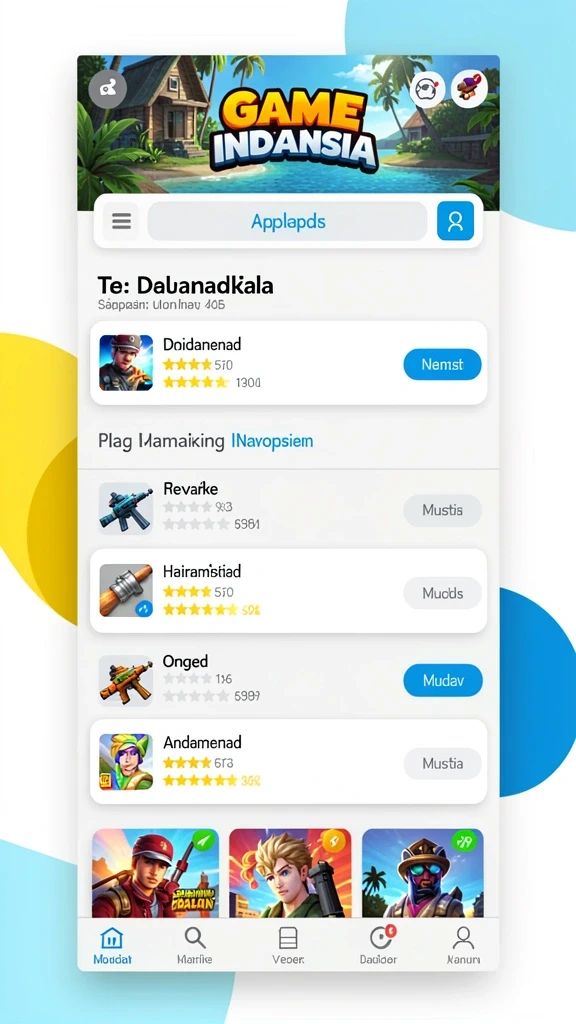Open the hamburger menu button
This screenshot has width=576, height=1024.
pos(121,221)
